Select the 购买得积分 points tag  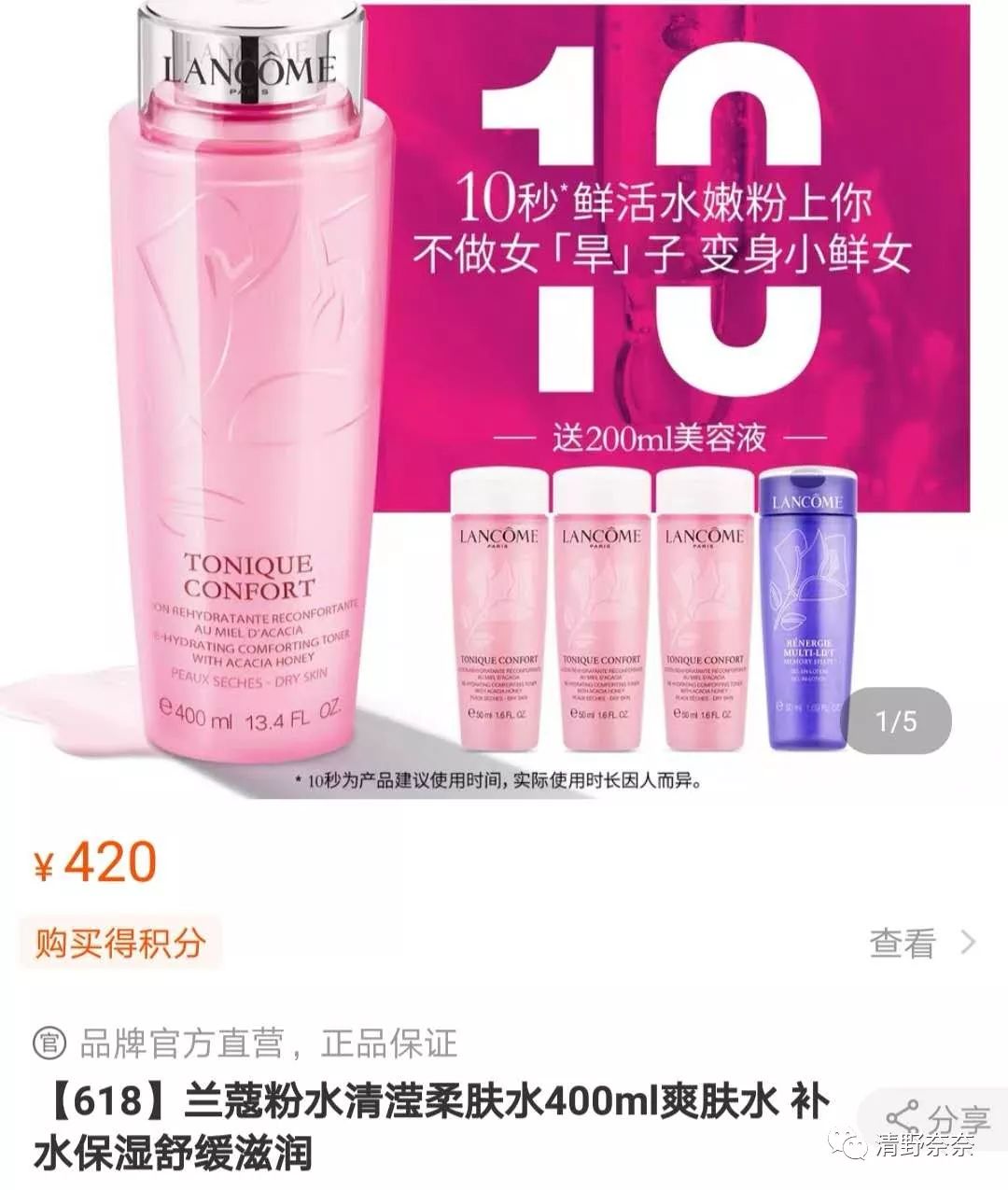coord(121,943)
